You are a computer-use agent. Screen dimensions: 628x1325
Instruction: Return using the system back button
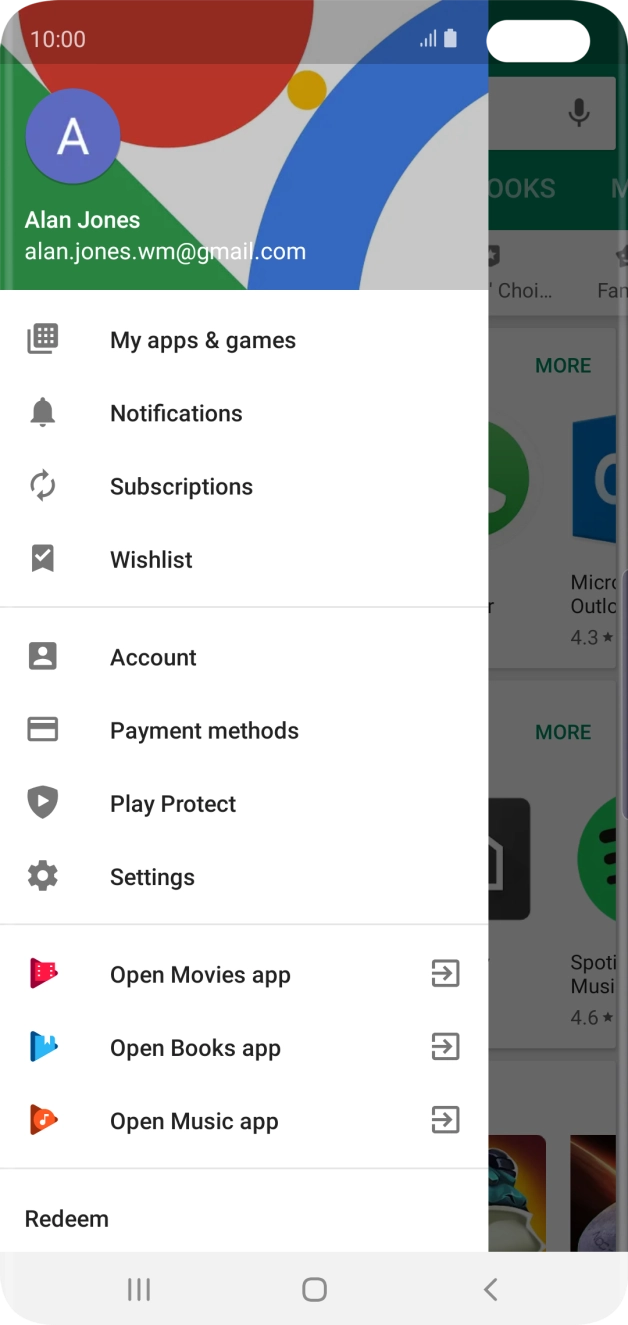coord(490,1289)
